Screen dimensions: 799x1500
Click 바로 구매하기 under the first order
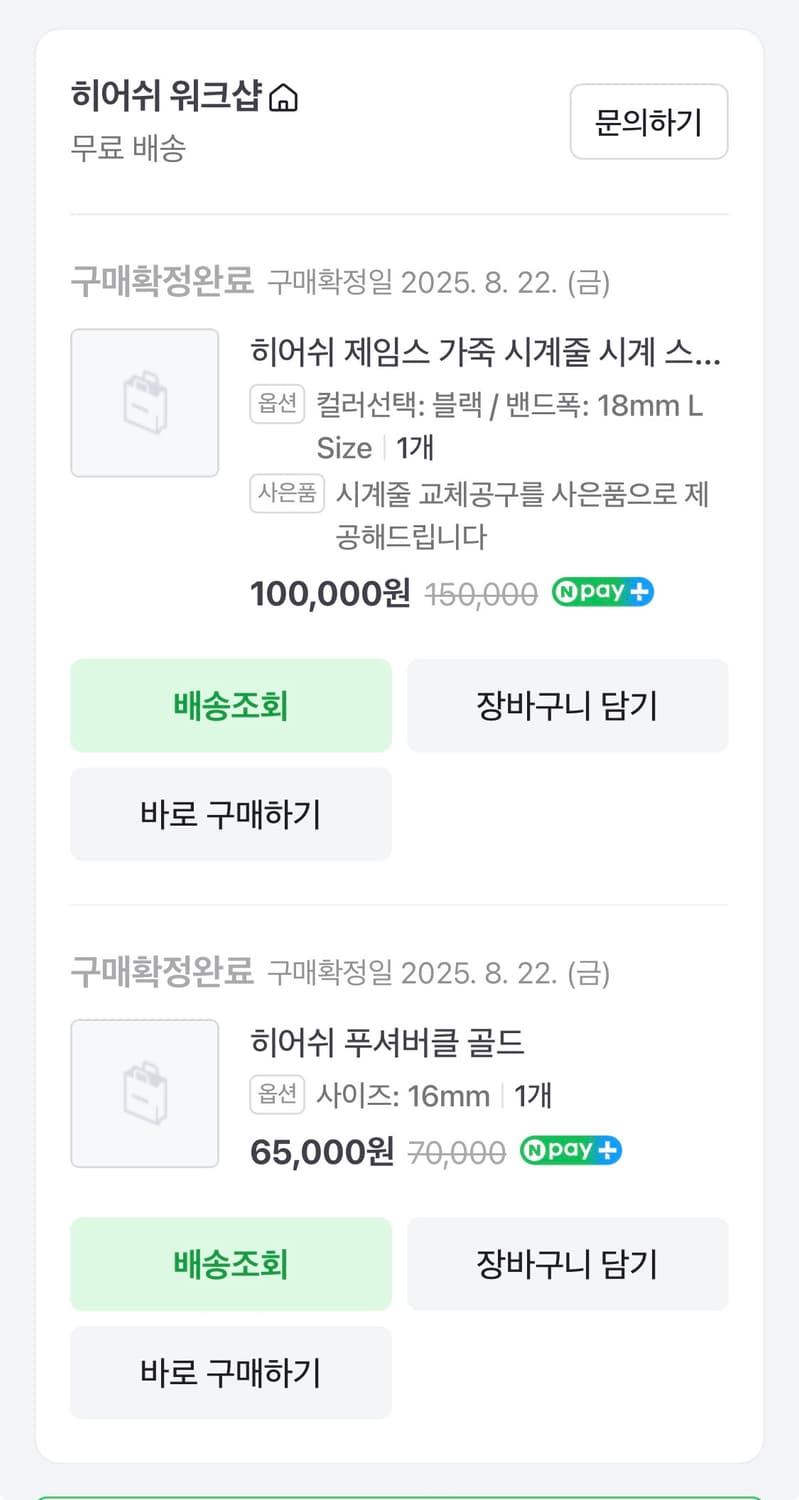(x=230, y=814)
